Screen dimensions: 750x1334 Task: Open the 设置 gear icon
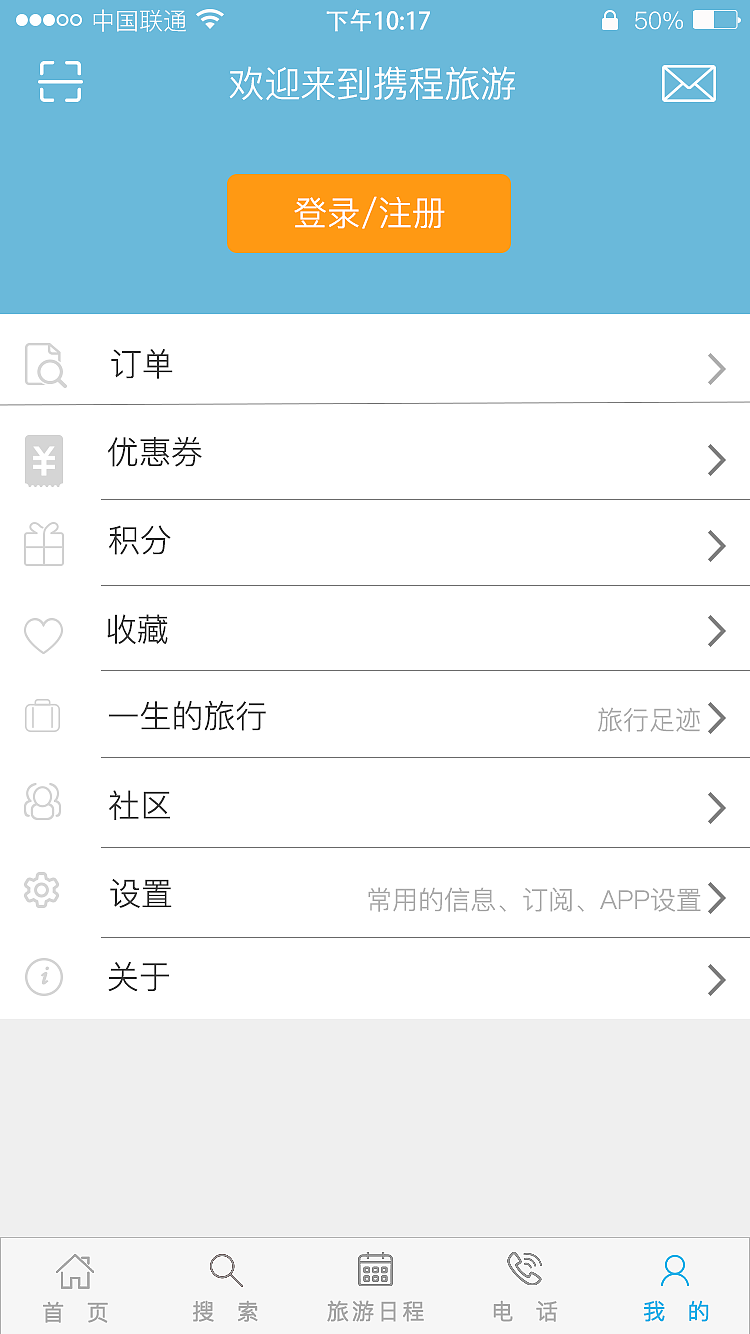[42, 890]
